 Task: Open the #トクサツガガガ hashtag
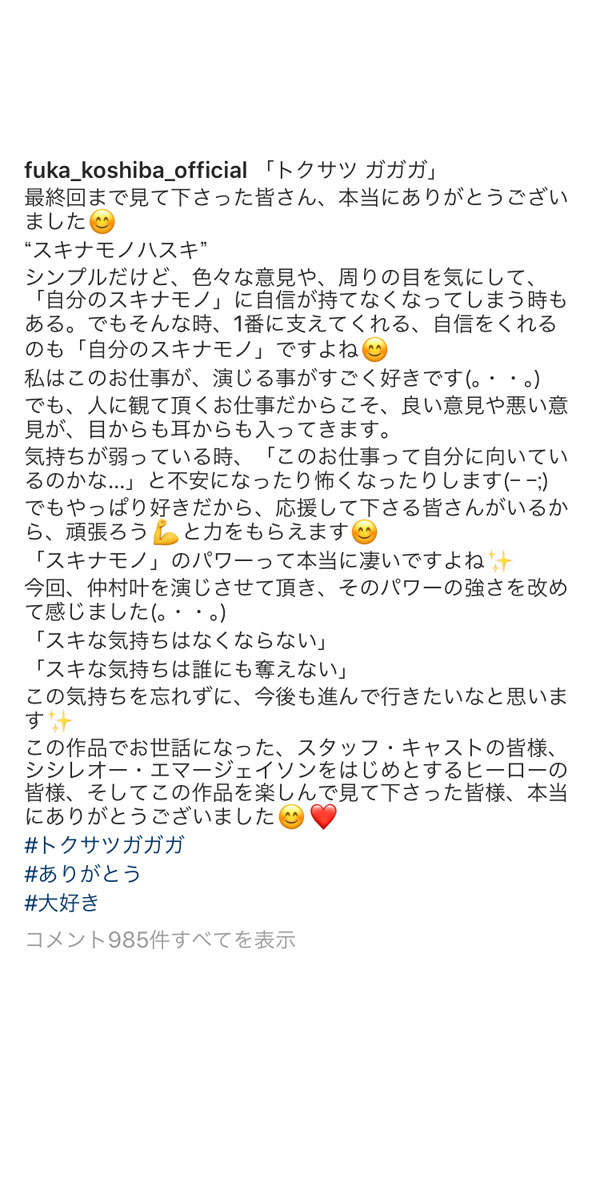pos(104,845)
